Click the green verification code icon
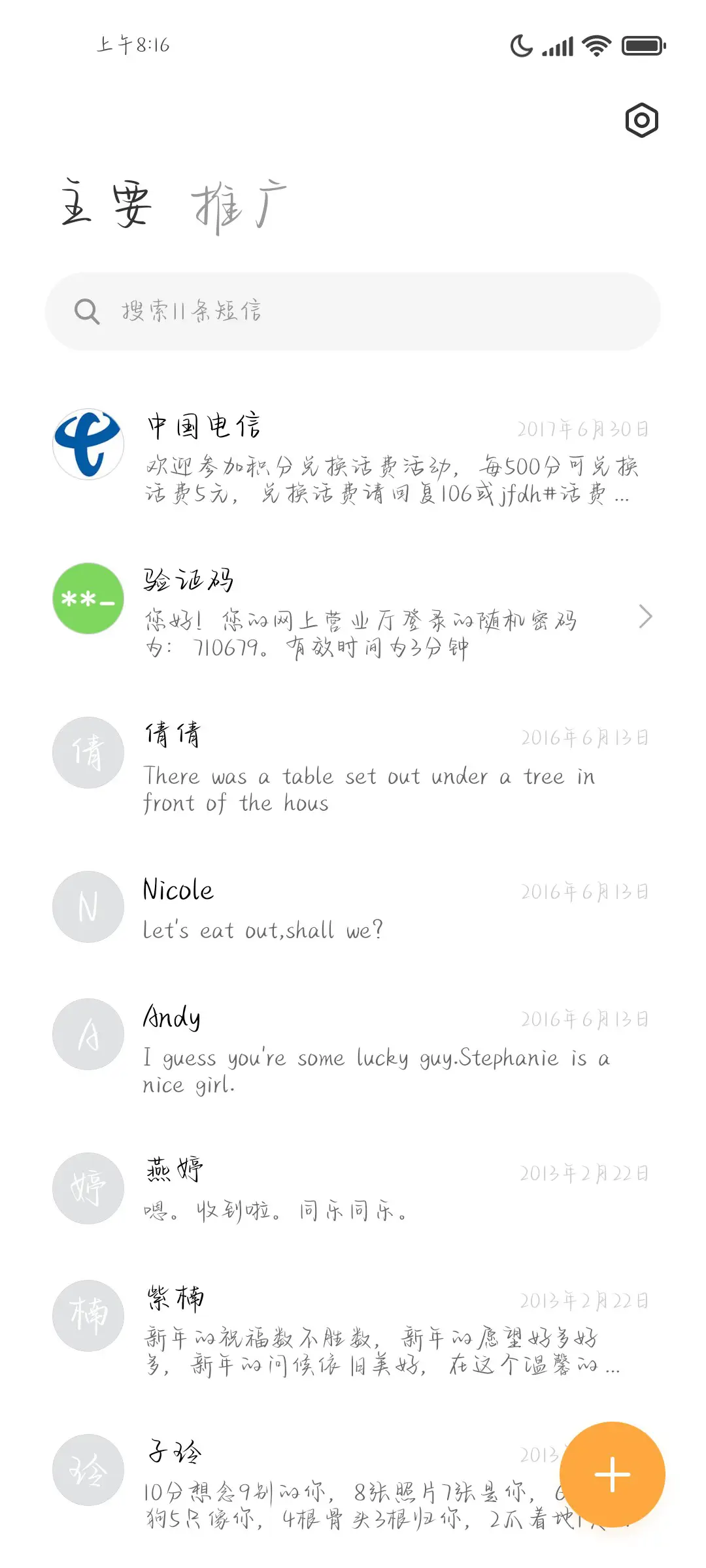The width and height of the screenshot is (706, 1568). tap(88, 598)
